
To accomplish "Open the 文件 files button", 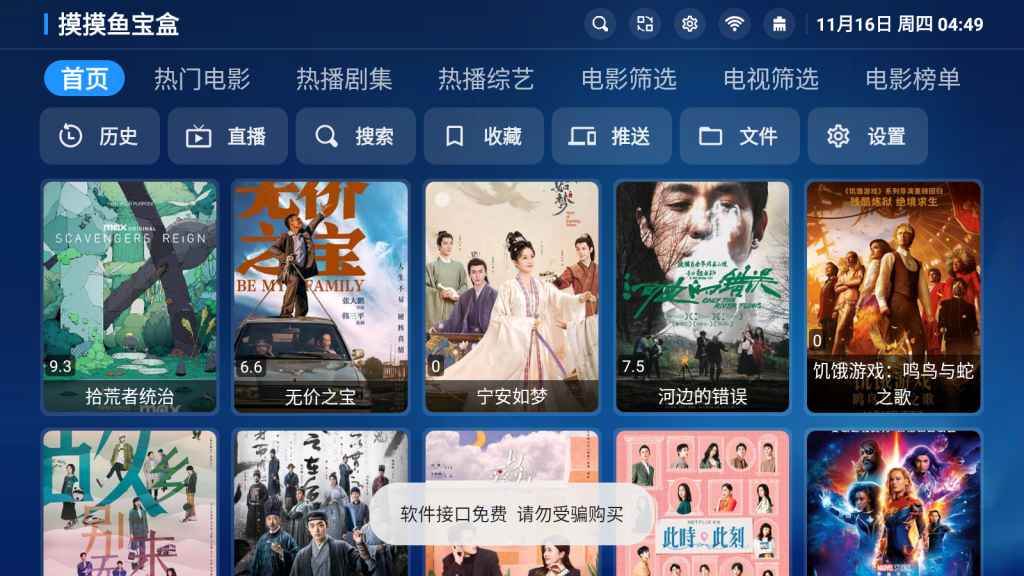I will (740, 136).
